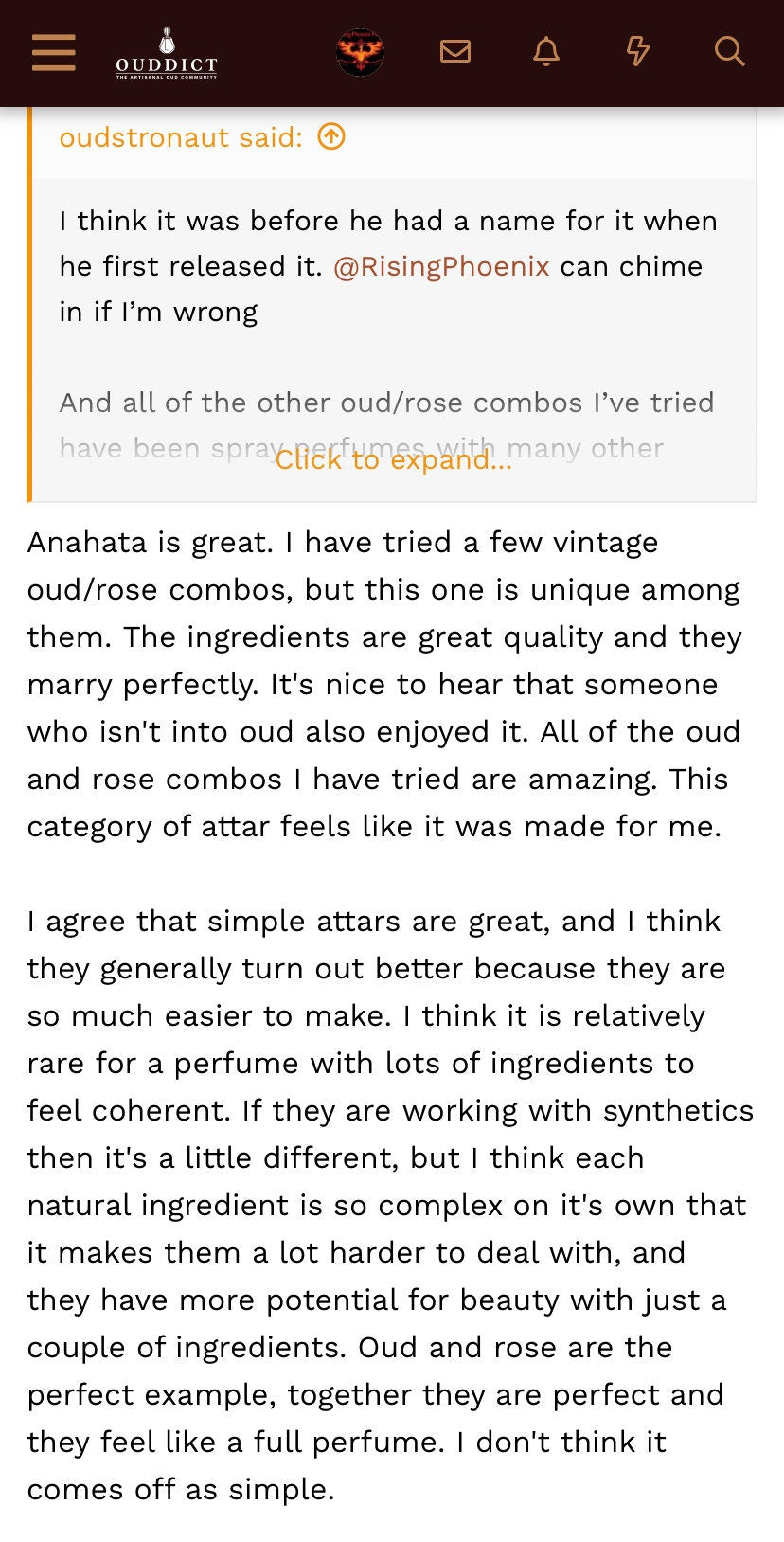
Task: Open the inbox envelope icon
Action: pos(455,51)
